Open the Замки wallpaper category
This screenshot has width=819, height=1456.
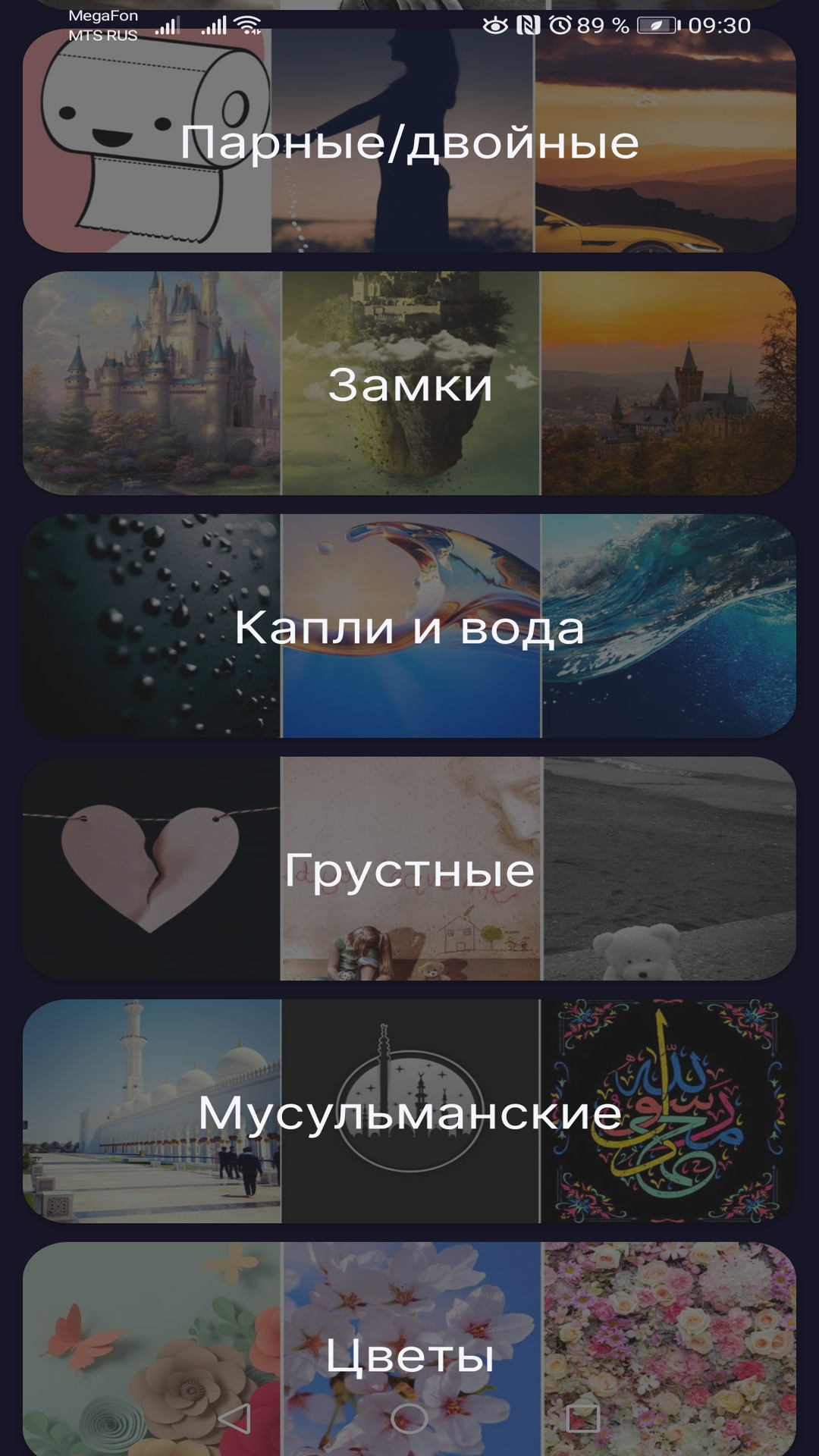tap(409, 387)
